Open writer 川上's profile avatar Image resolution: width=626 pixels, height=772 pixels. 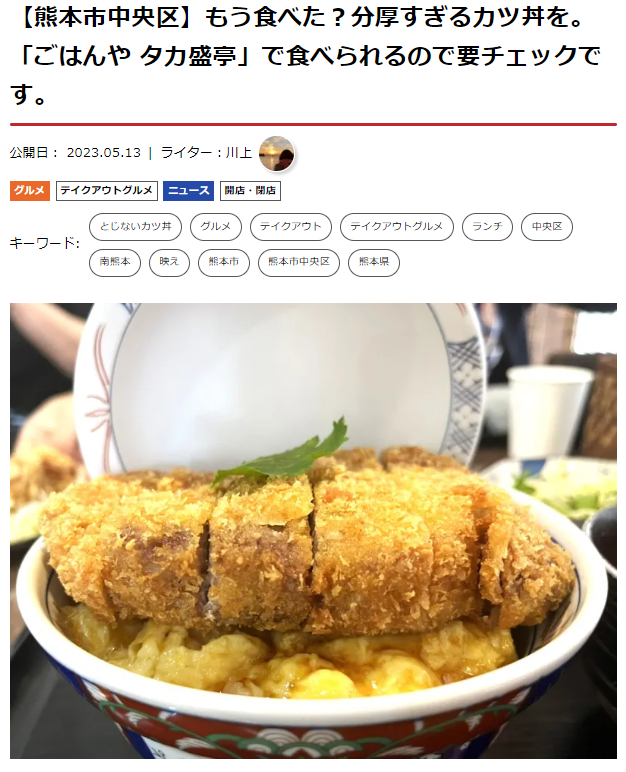[x=276, y=153]
